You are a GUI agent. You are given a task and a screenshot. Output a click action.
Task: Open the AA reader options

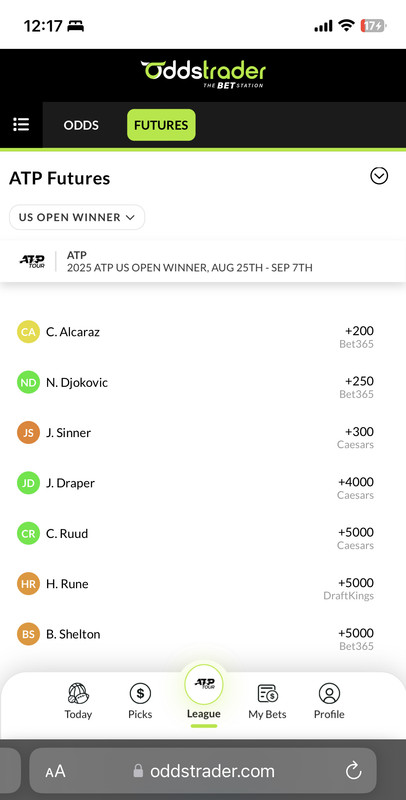[x=55, y=771]
